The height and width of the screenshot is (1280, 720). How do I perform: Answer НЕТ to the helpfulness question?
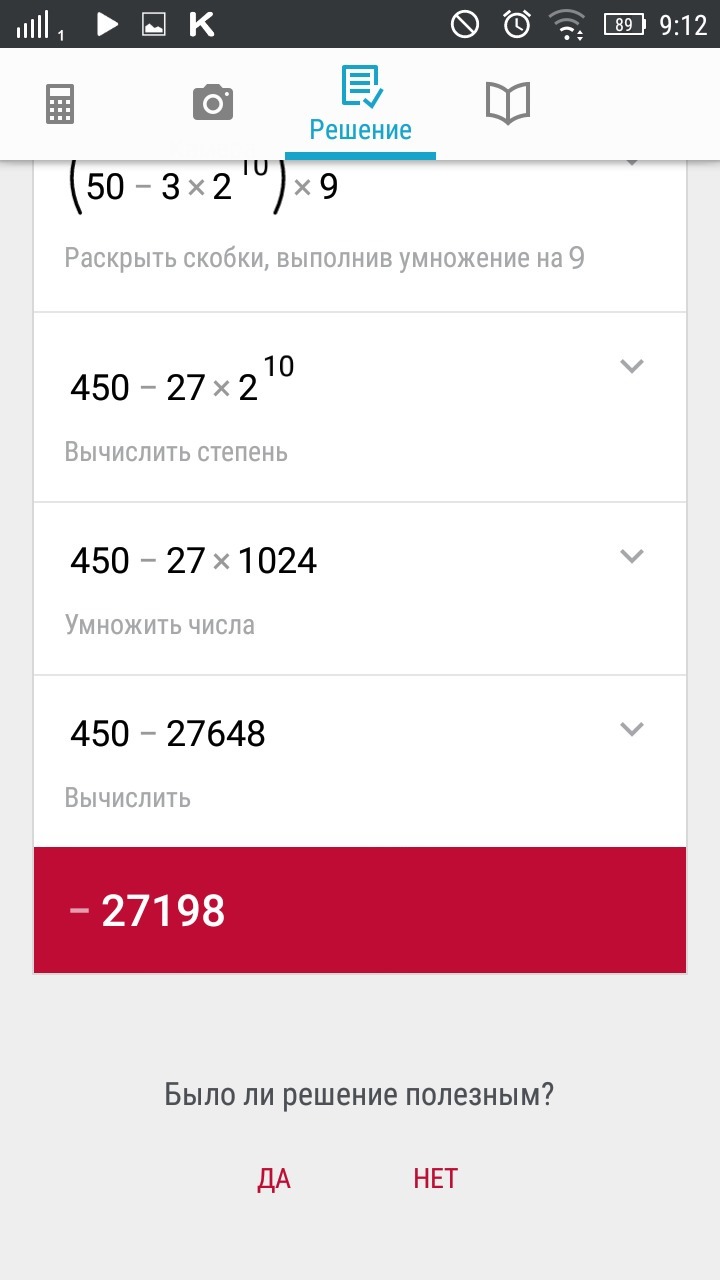pyautogui.click(x=435, y=1179)
